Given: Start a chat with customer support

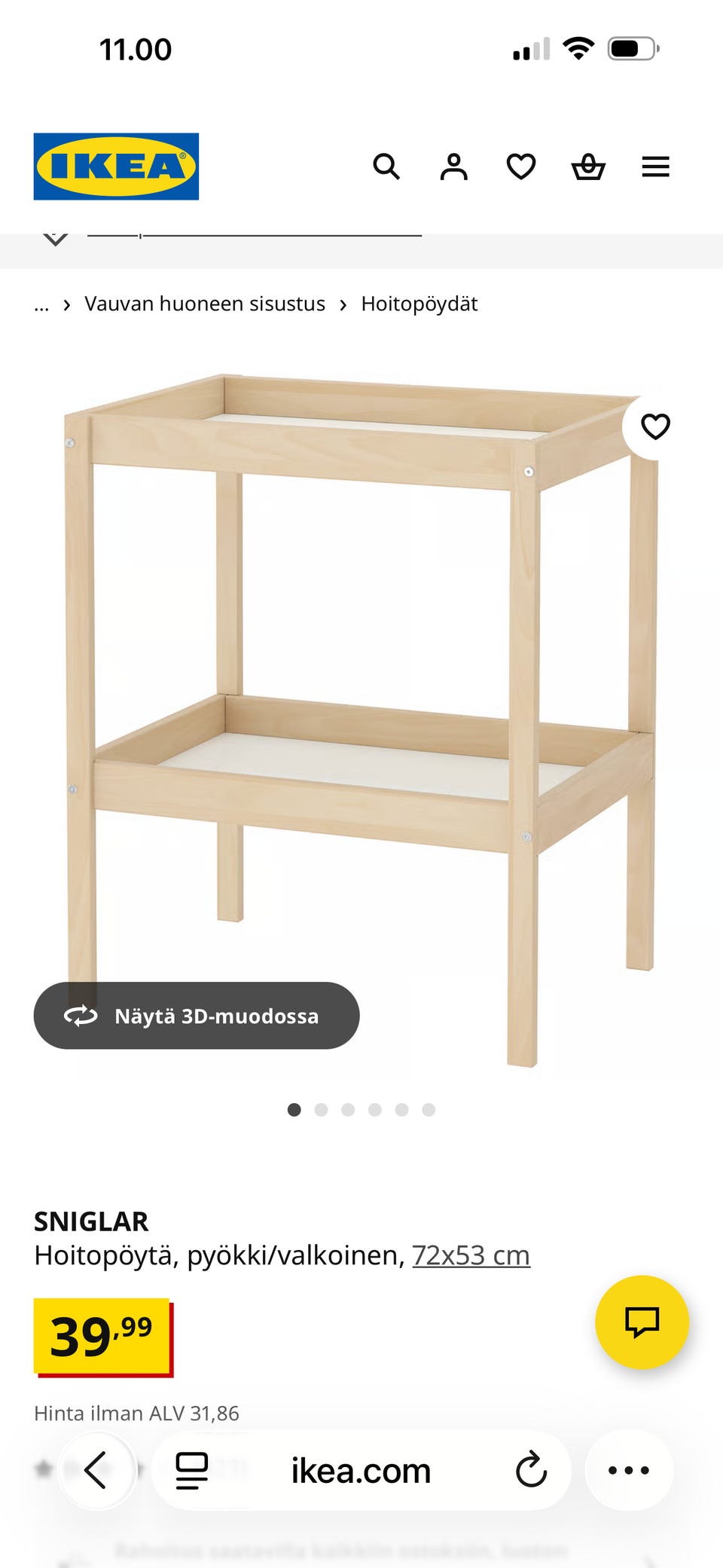Looking at the screenshot, I should [x=642, y=1322].
